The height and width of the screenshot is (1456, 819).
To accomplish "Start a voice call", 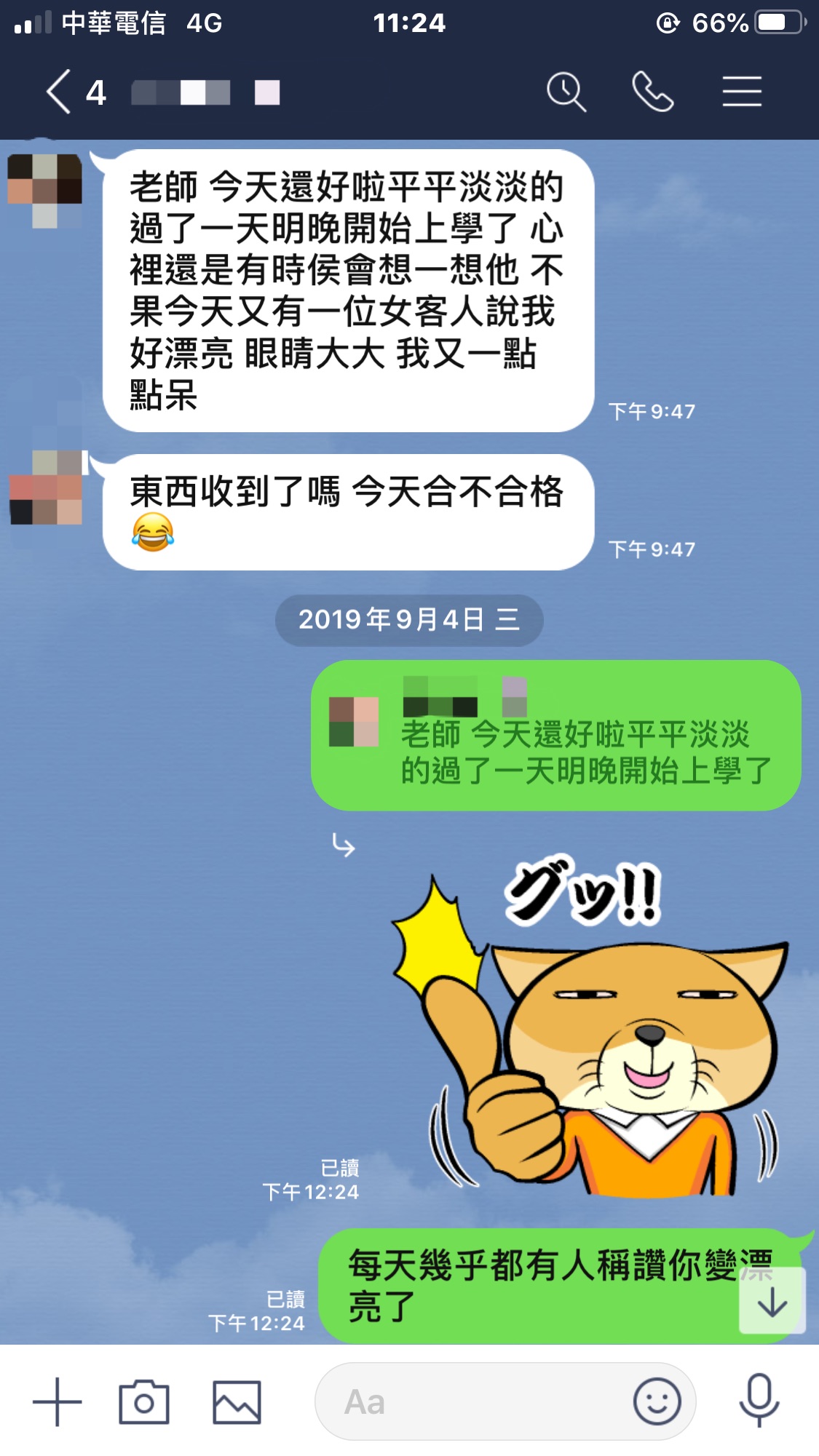I will [652, 92].
